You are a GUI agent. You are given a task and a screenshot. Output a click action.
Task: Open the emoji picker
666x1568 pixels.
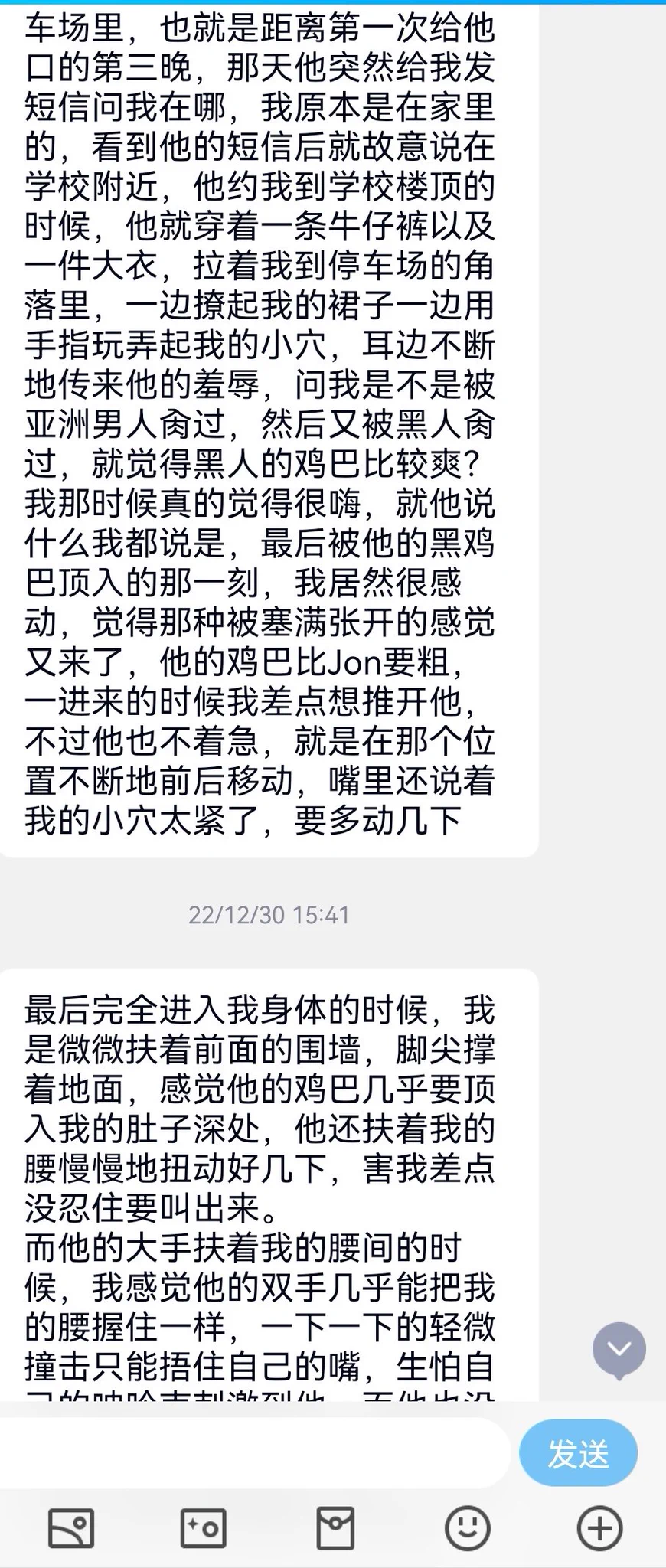point(467,1528)
